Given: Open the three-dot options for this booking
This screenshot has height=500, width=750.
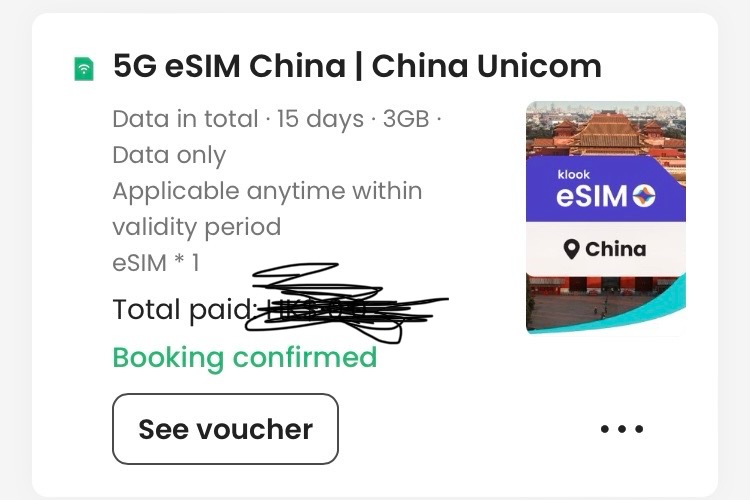Looking at the screenshot, I should 621,430.
